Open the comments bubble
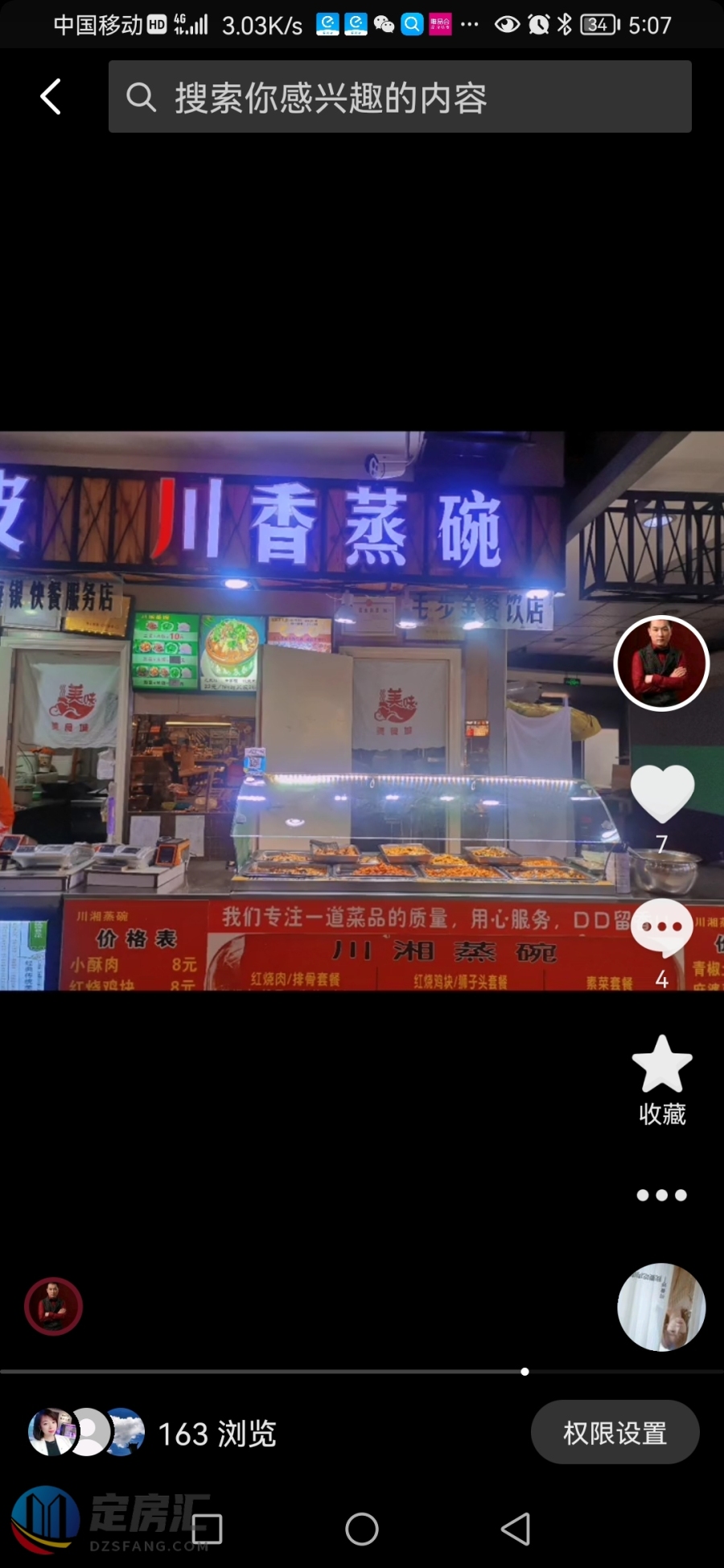This screenshot has height=1568, width=724. pyautogui.click(x=662, y=927)
